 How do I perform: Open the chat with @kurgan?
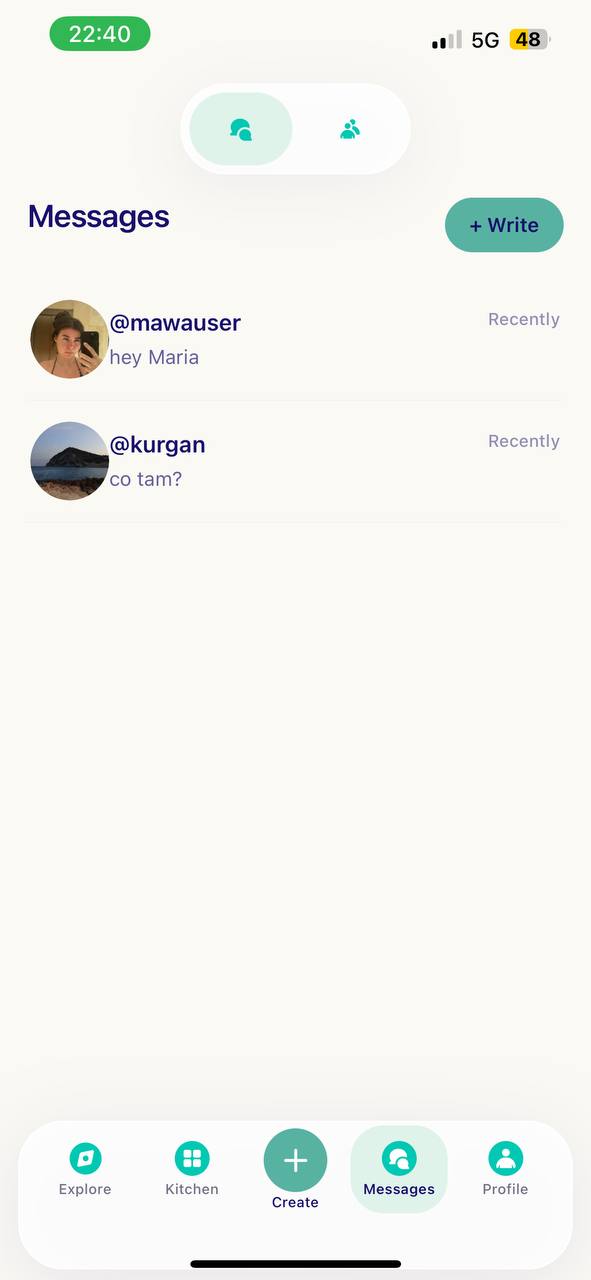click(295, 461)
